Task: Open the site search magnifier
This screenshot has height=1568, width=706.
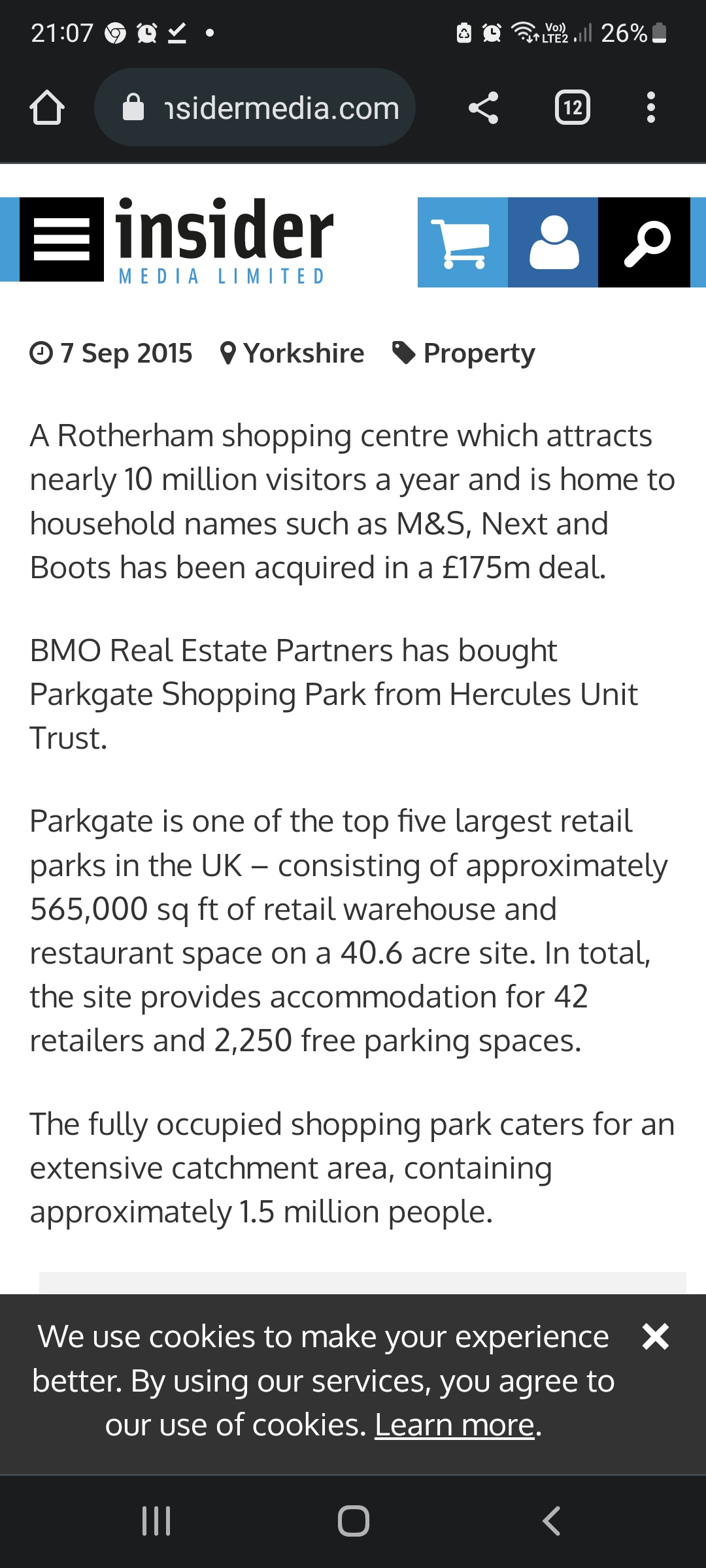Action: tap(645, 242)
